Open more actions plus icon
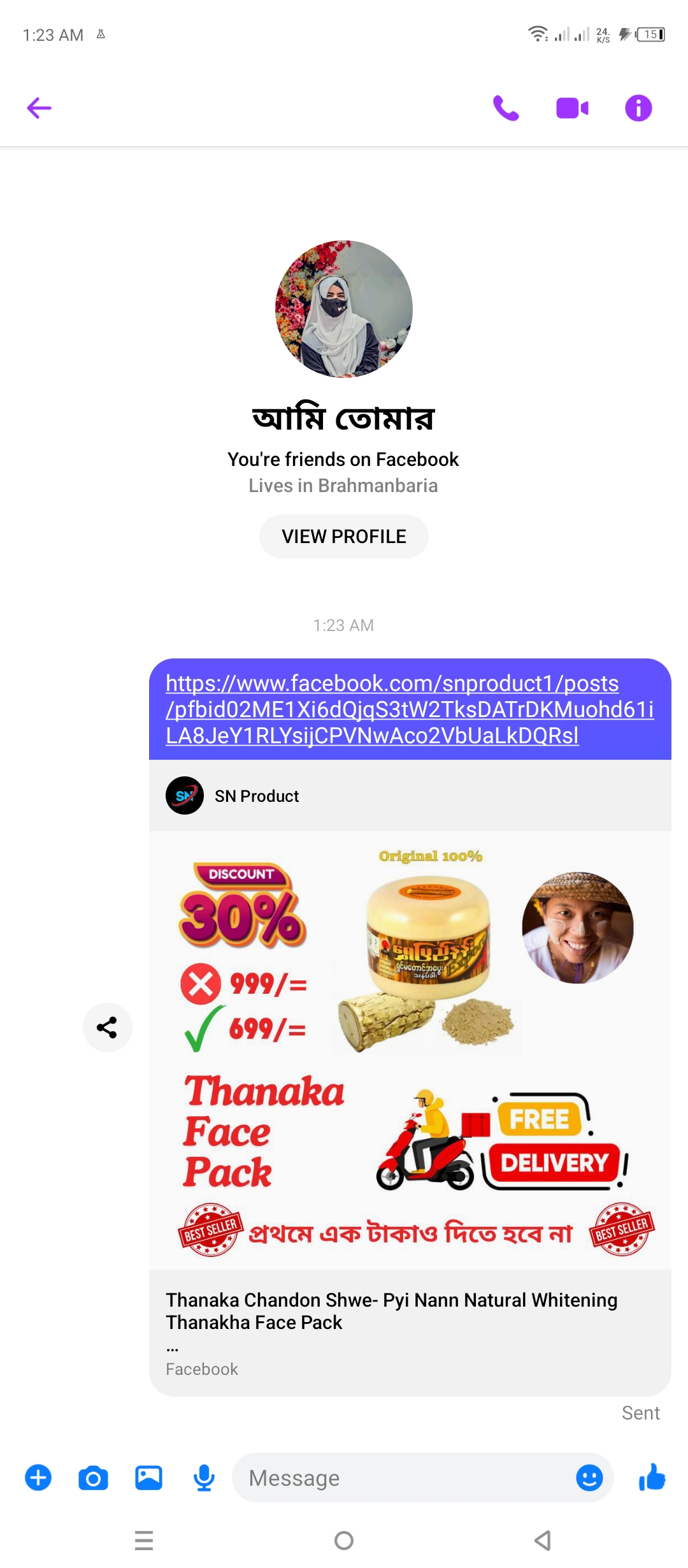This screenshot has width=688, height=1568. [38, 1477]
